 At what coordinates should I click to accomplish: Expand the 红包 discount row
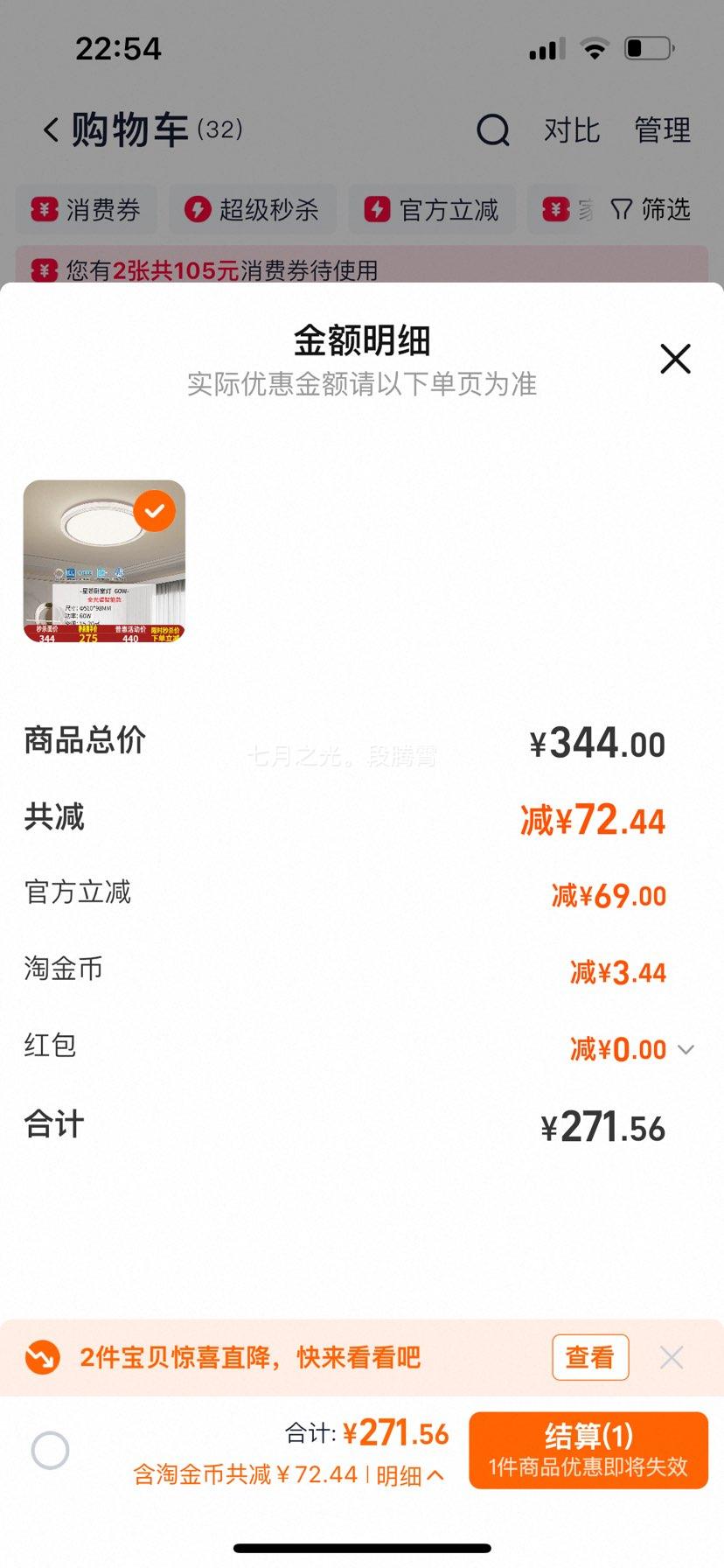686,1049
